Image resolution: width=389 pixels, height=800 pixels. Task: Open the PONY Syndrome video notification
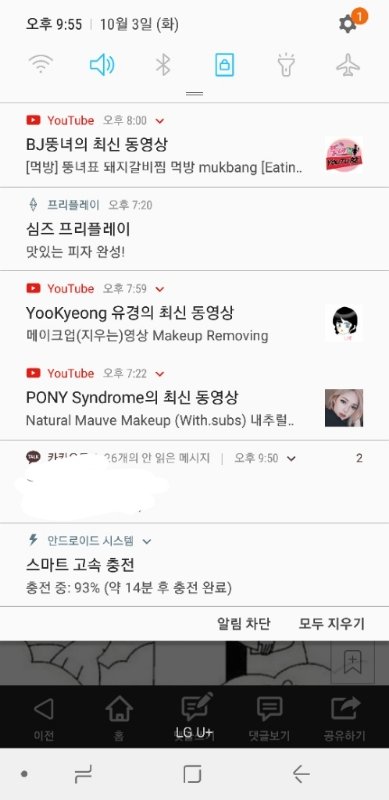point(194,399)
